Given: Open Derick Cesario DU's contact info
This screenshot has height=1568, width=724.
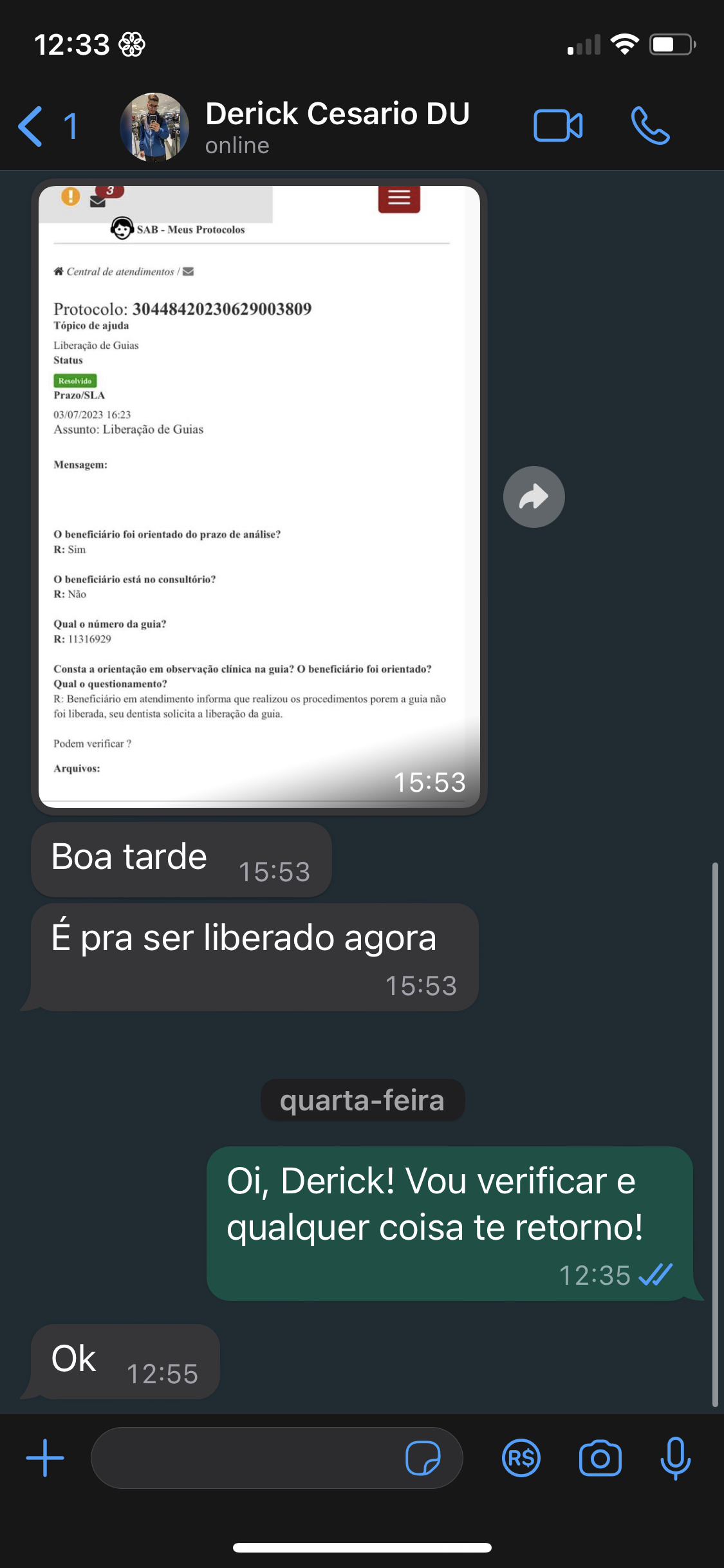Looking at the screenshot, I should [337, 126].
